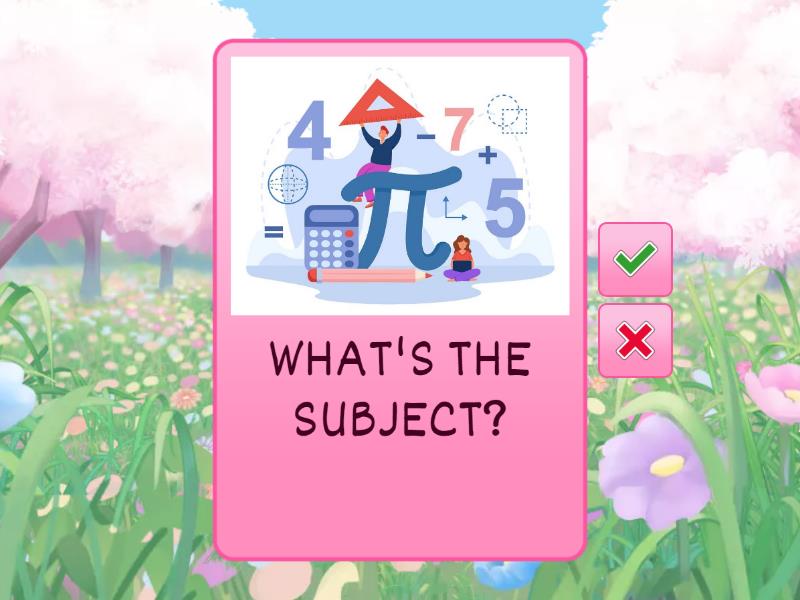
Task: Mark the card incorrect with the red X
Action: [x=635, y=341]
